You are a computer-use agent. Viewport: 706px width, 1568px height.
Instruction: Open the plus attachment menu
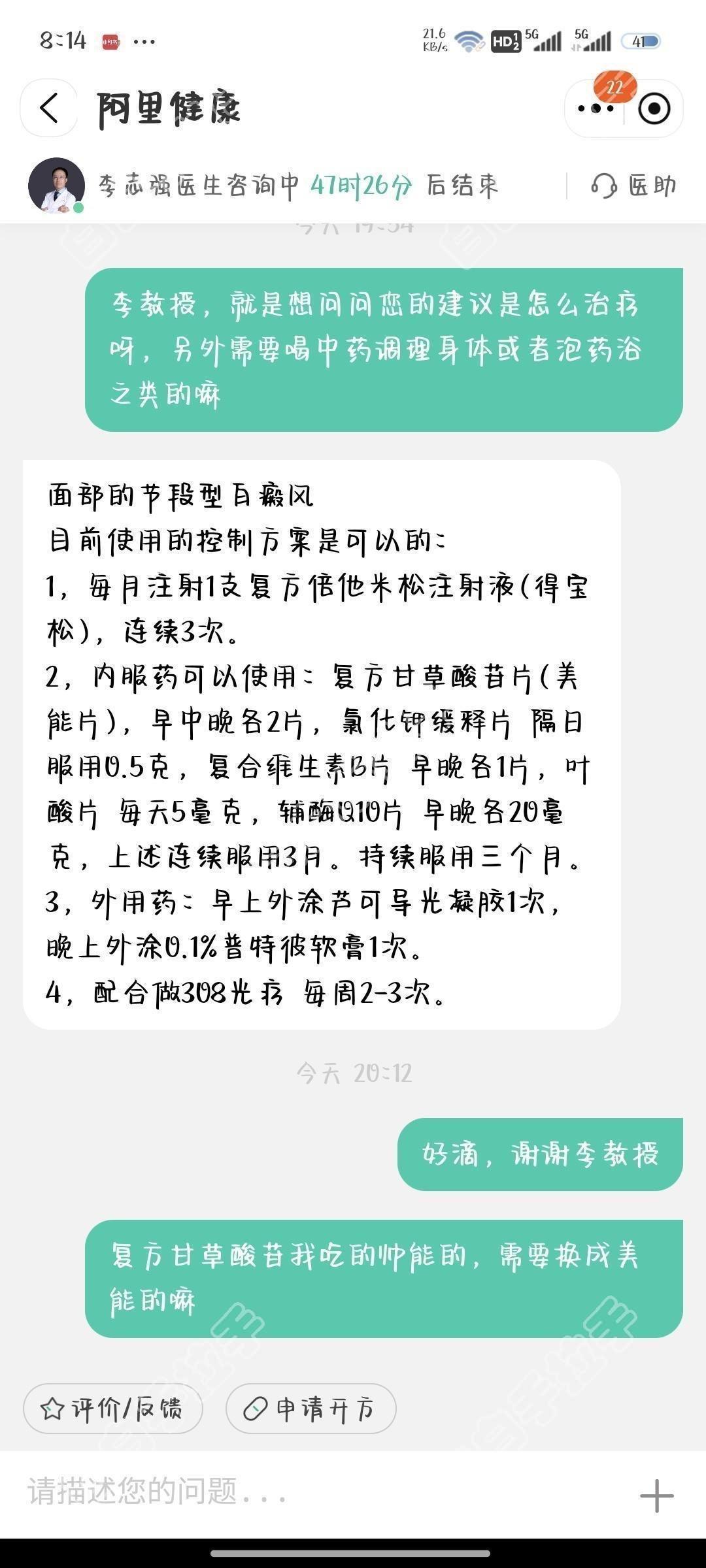click(x=656, y=1495)
